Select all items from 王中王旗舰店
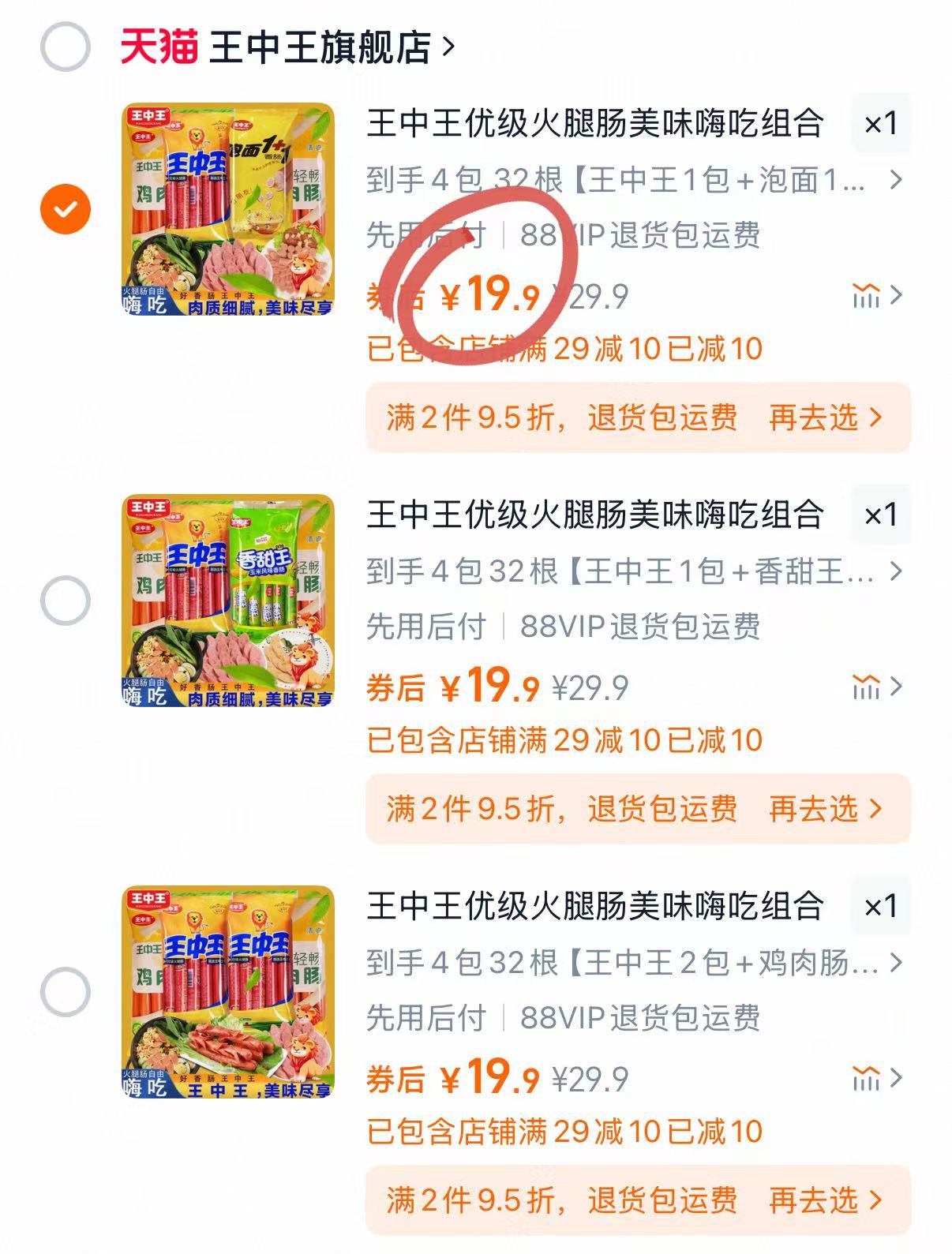Screen dimensions: 952x1254 66,47
